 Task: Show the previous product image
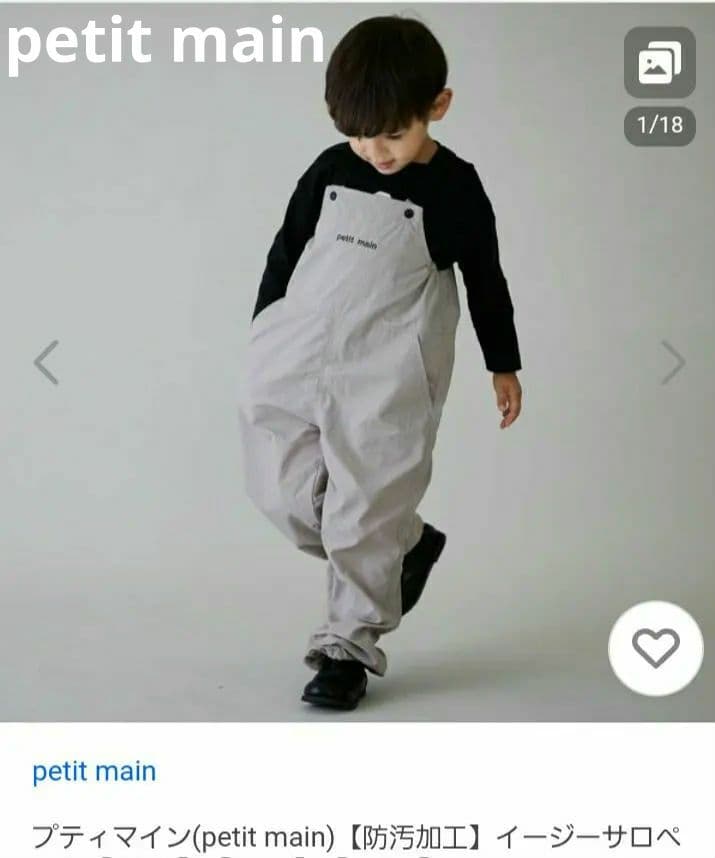tap(46, 362)
